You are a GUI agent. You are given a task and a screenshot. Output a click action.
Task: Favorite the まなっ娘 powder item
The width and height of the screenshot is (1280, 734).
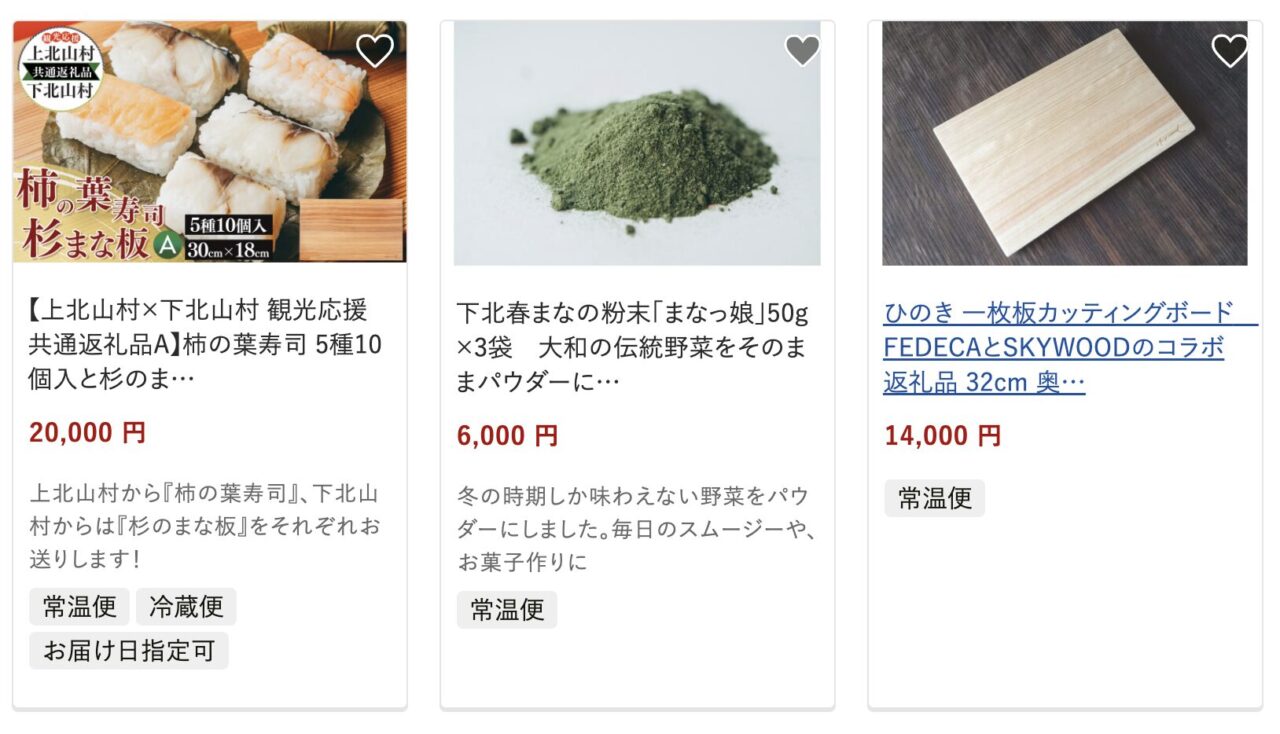(802, 50)
